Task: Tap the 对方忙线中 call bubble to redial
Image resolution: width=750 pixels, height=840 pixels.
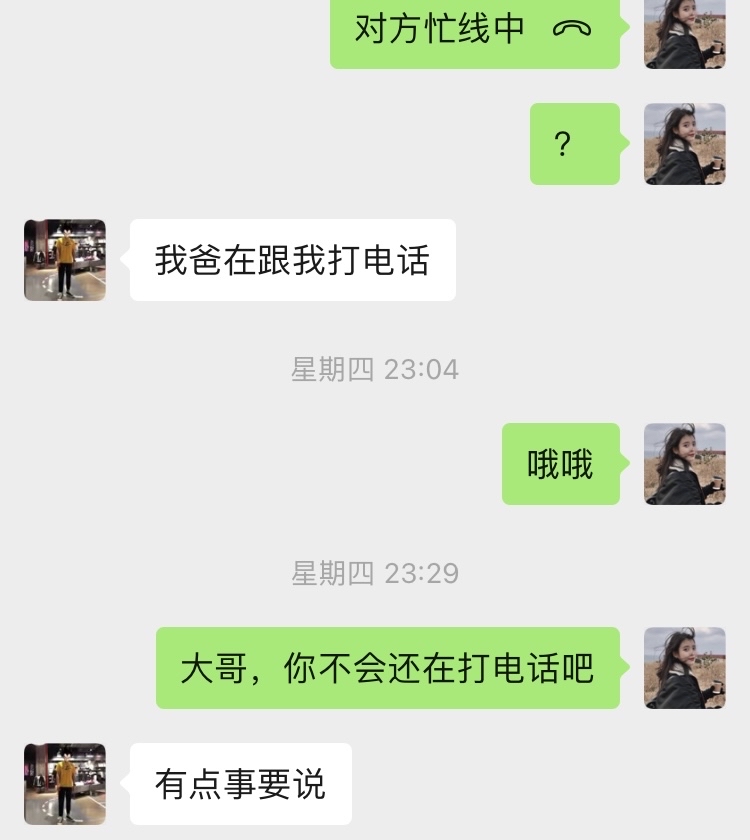Action: [474, 30]
